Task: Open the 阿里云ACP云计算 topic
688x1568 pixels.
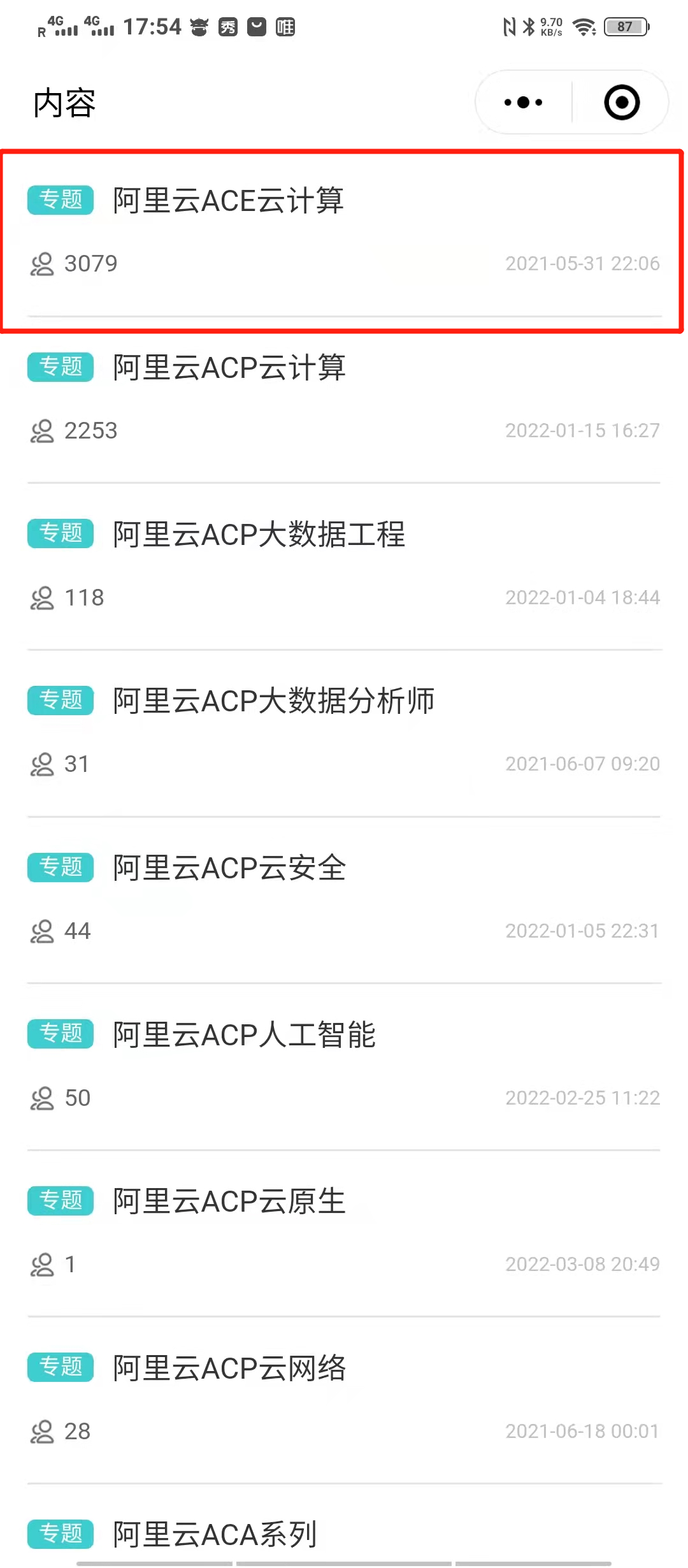Action: click(x=229, y=368)
